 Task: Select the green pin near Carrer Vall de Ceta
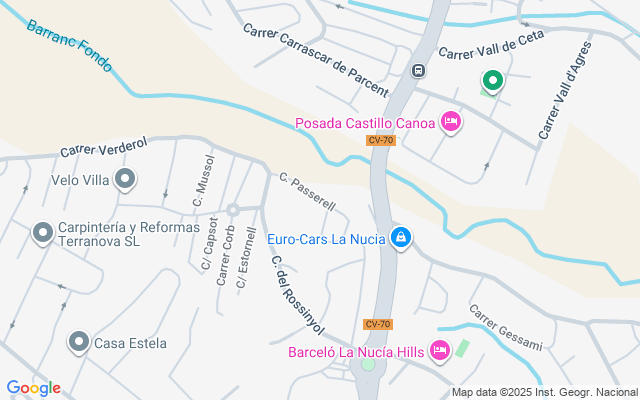[x=491, y=80]
